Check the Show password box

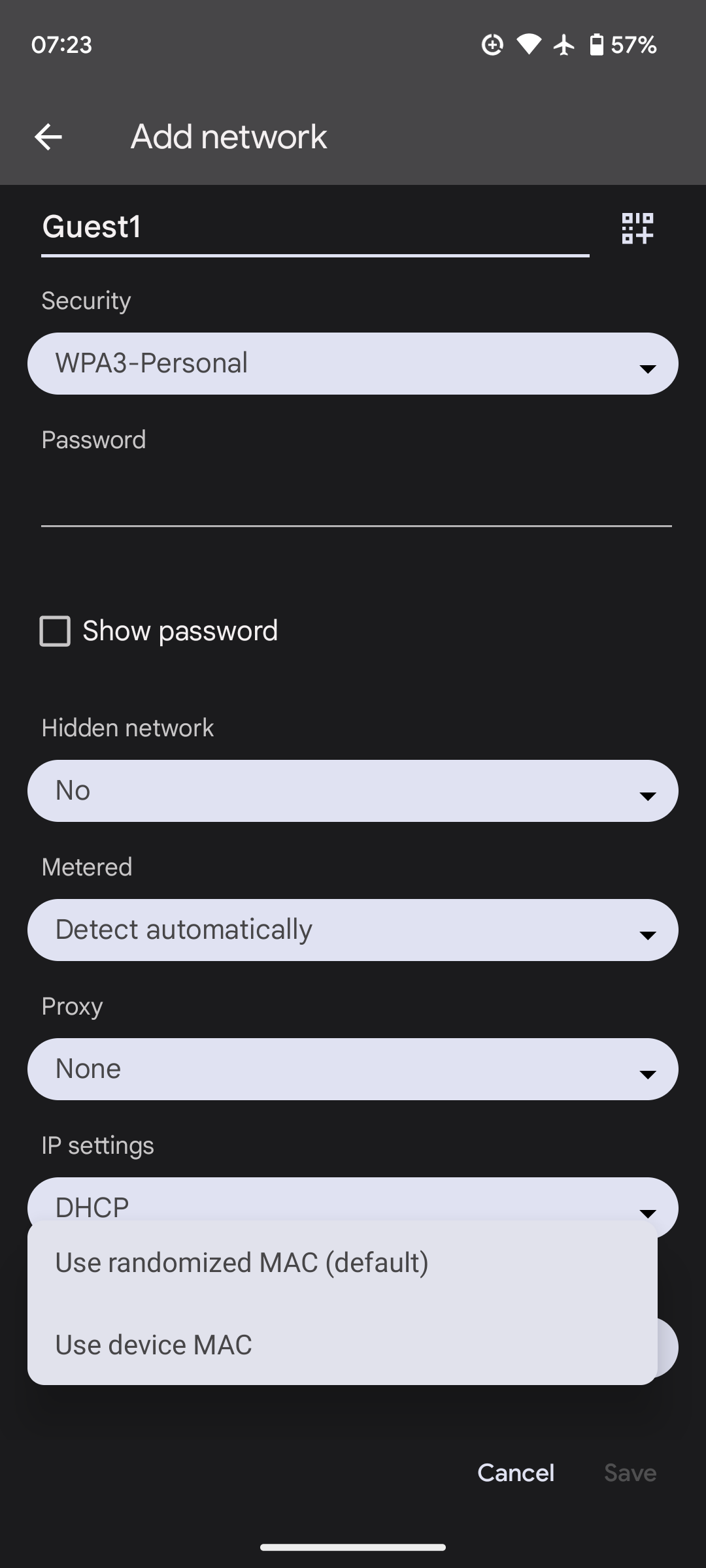click(56, 631)
